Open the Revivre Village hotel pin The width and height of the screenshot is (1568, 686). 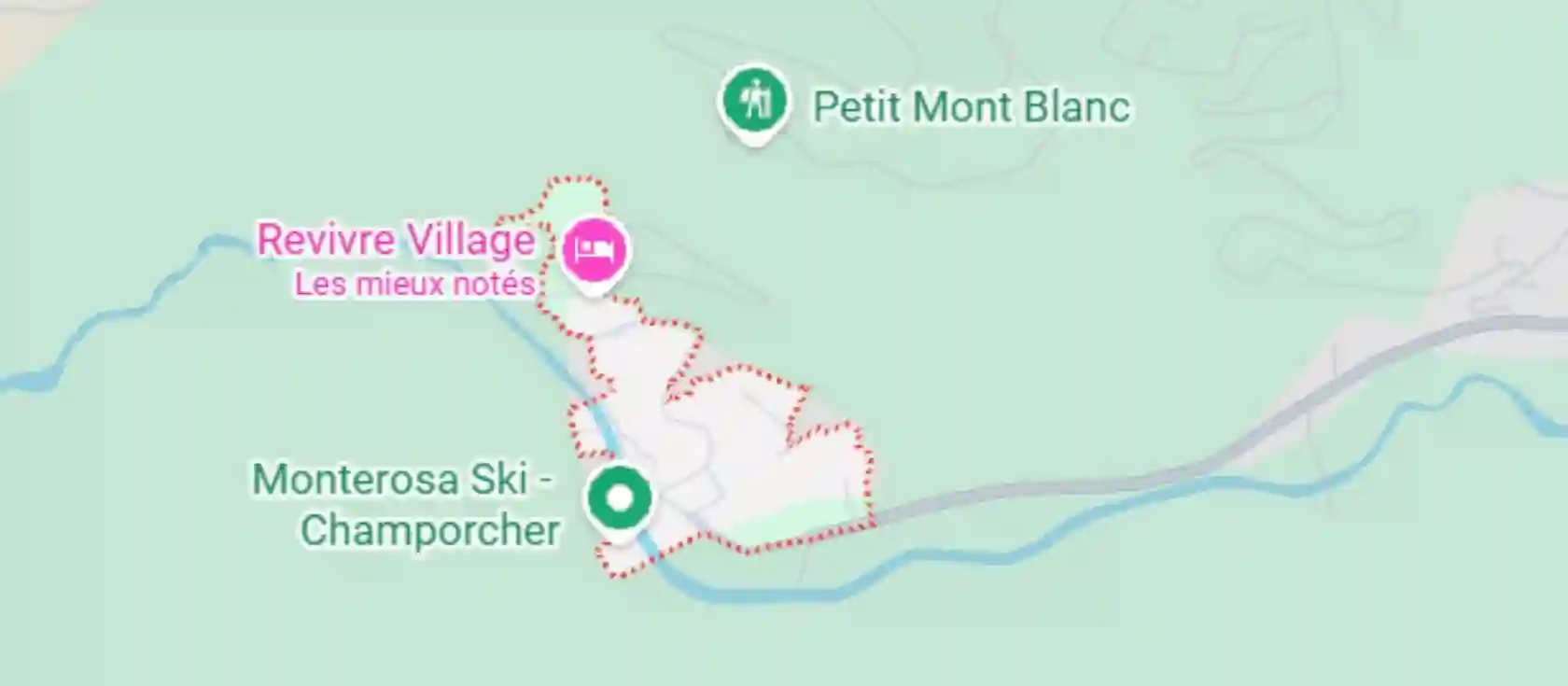point(595,251)
